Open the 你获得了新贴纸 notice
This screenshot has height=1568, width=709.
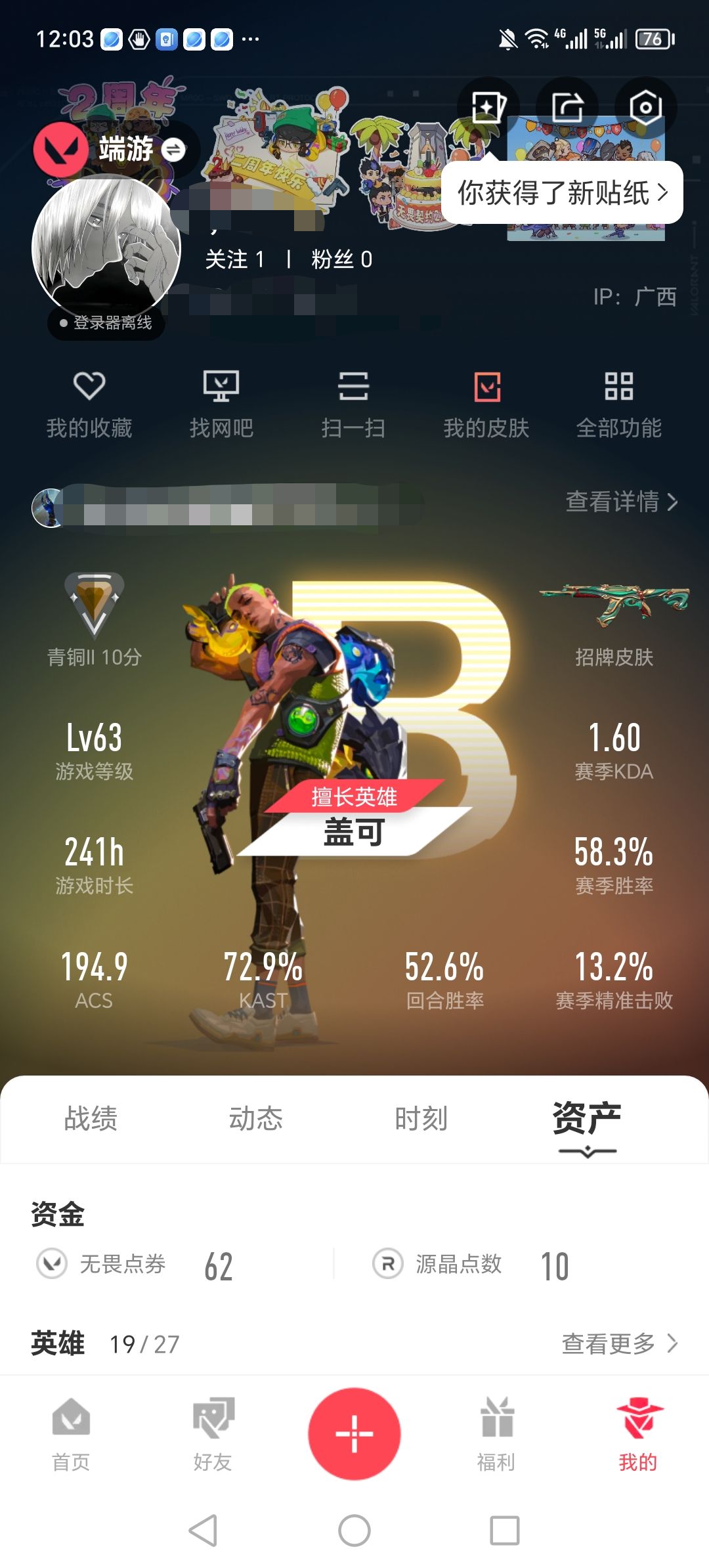(x=562, y=193)
